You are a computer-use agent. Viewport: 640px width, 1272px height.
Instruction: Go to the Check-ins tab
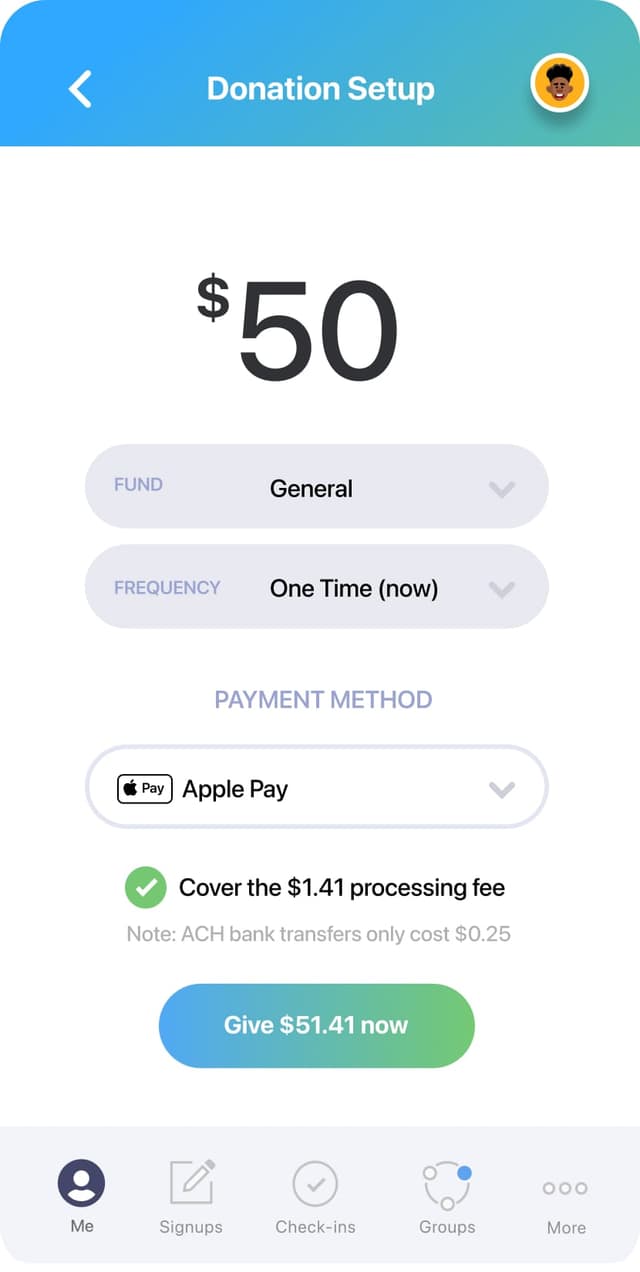(315, 1196)
